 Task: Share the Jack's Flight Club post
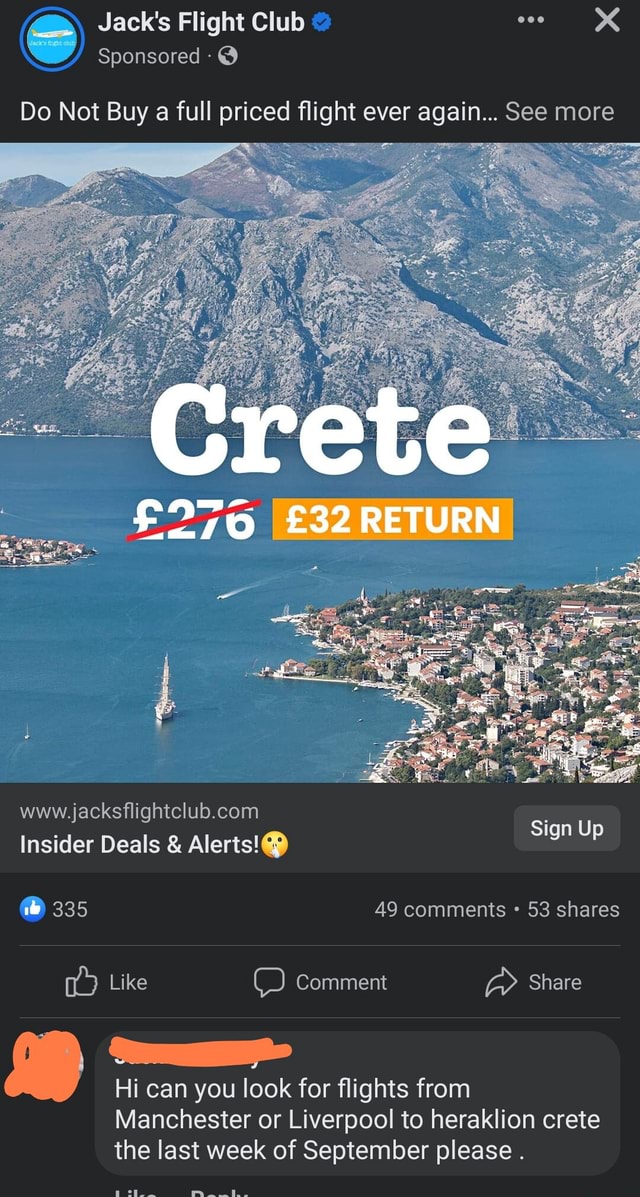tap(533, 982)
